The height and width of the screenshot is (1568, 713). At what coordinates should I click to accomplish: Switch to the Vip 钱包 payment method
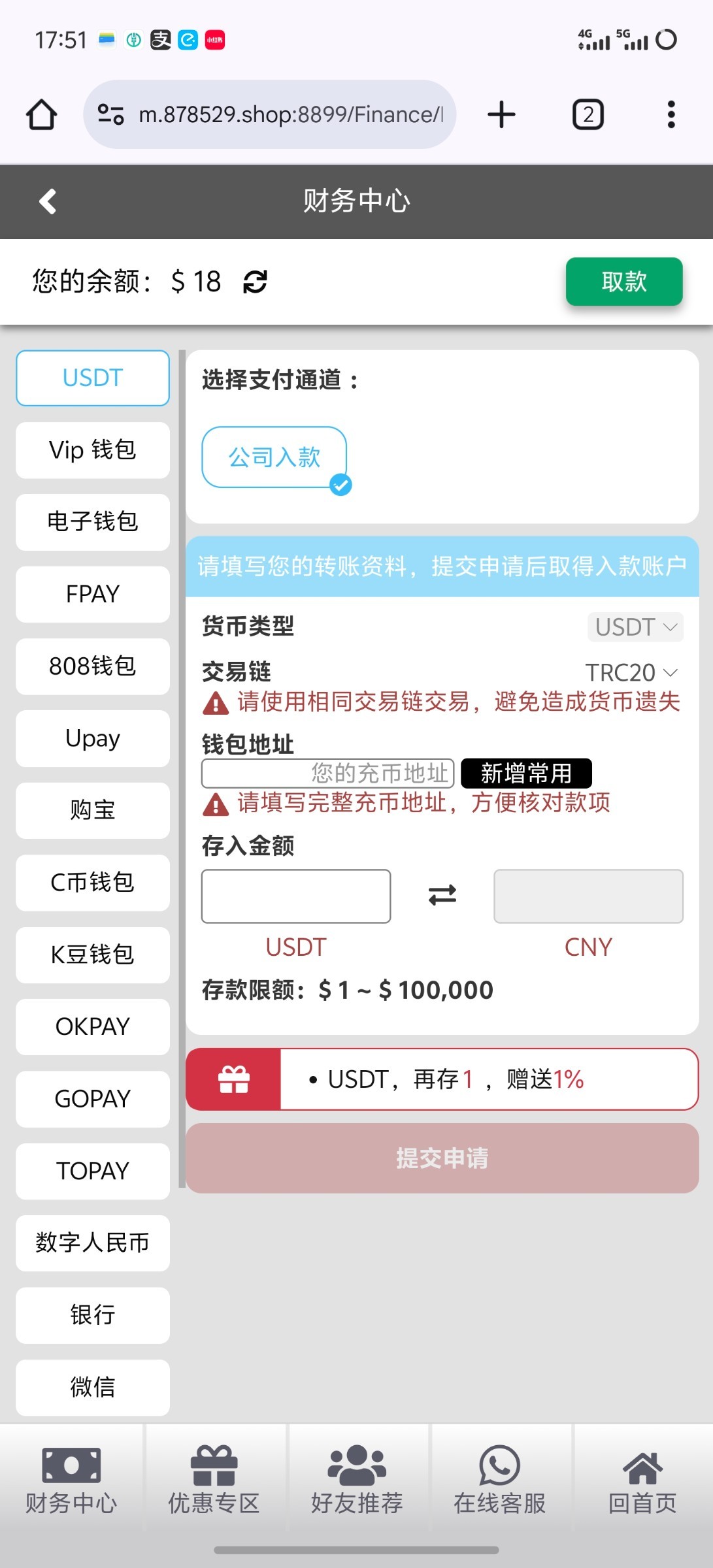click(x=91, y=449)
